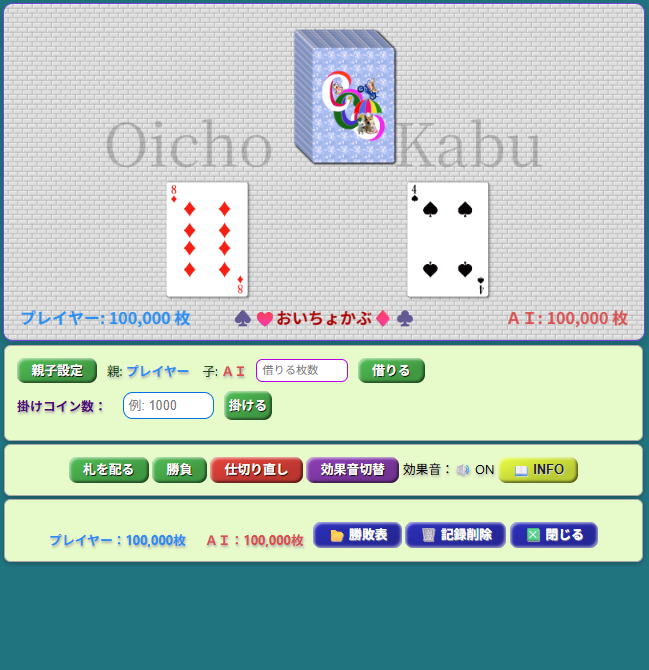
Task: Tap the 親子設定 button
Action: point(57,371)
